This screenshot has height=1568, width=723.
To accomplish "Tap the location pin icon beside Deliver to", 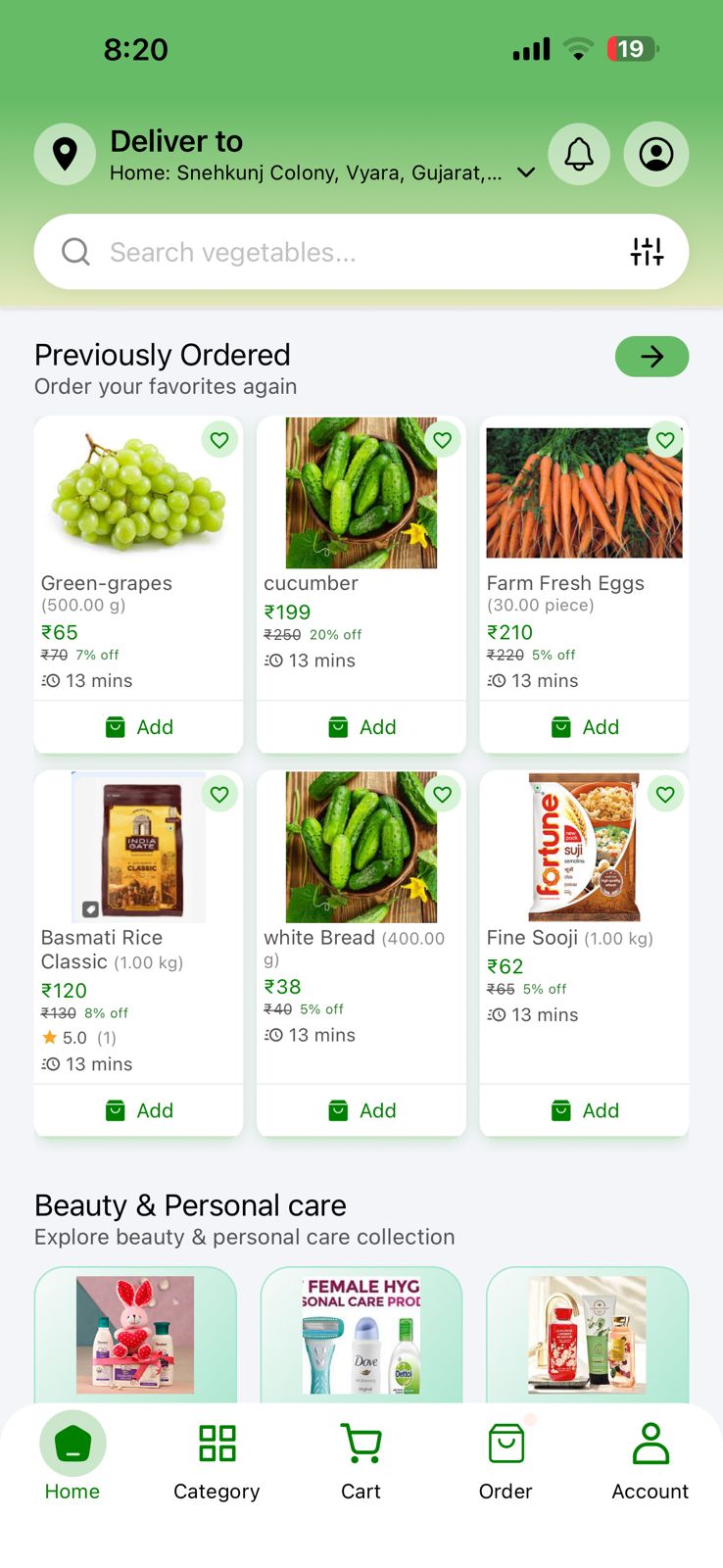I will (x=65, y=154).
